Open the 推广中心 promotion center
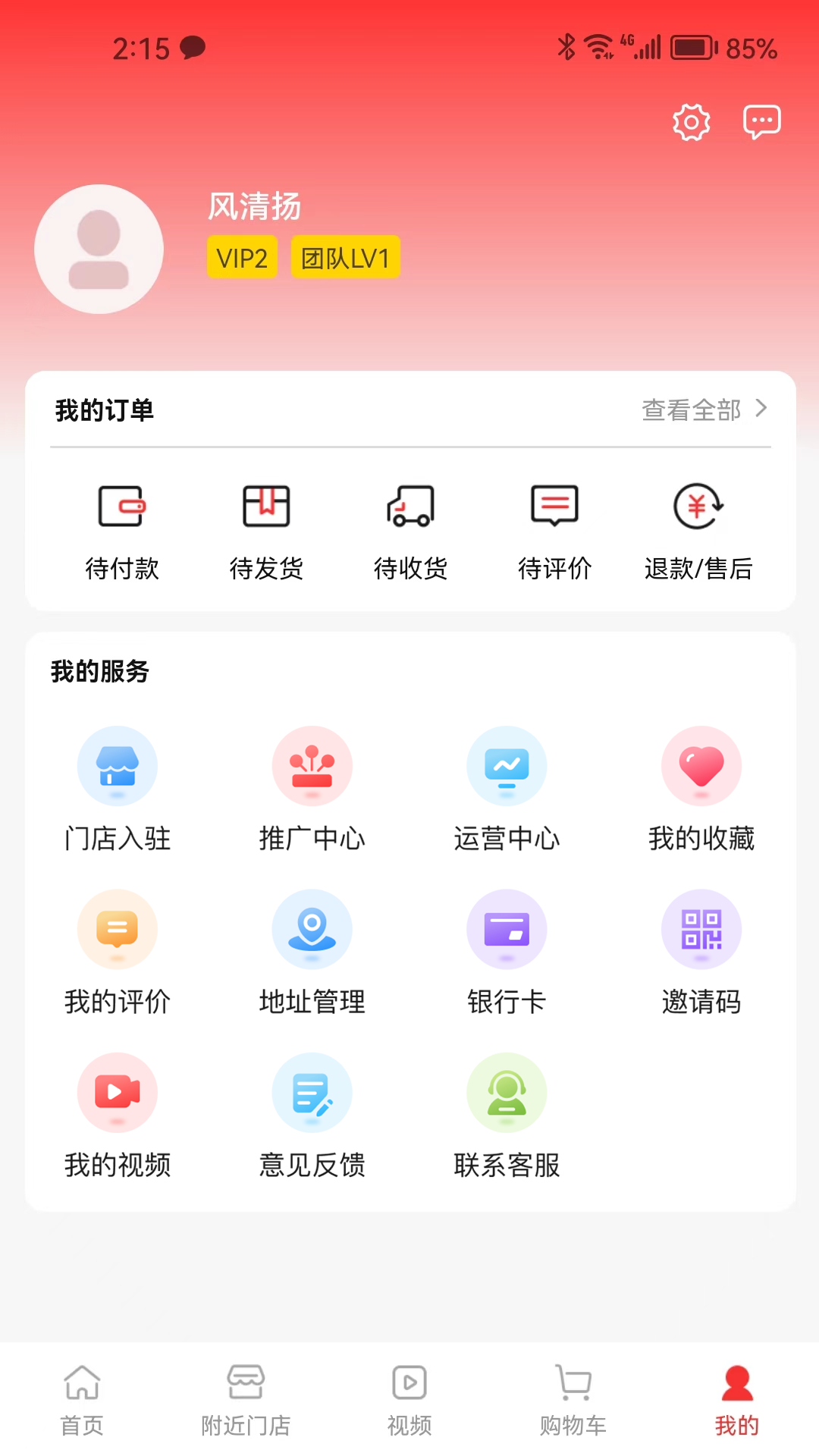Viewport: 819px width, 1456px height. pyautogui.click(x=312, y=789)
